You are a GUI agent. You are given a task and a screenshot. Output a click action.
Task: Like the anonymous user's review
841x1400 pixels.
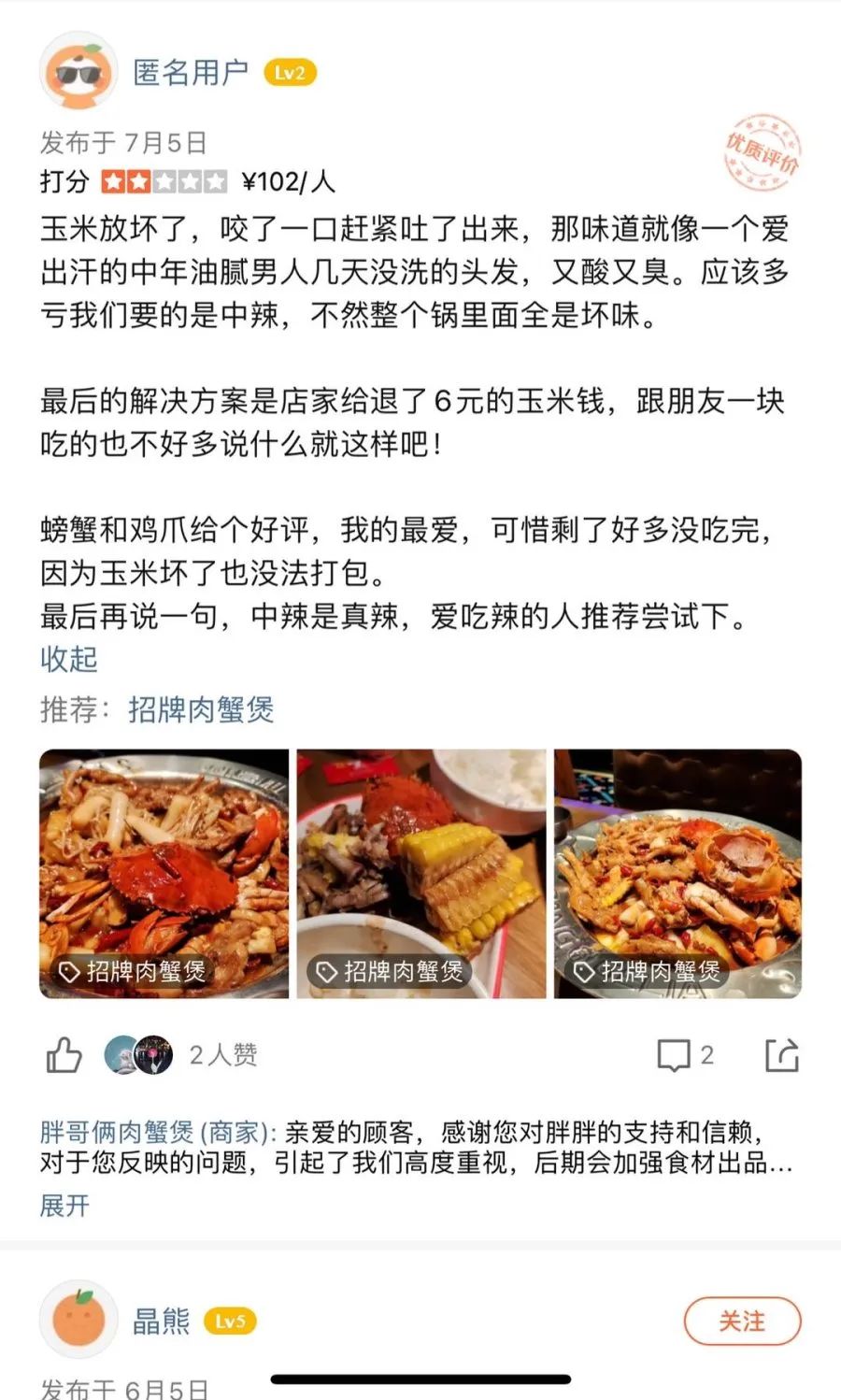[x=64, y=1055]
